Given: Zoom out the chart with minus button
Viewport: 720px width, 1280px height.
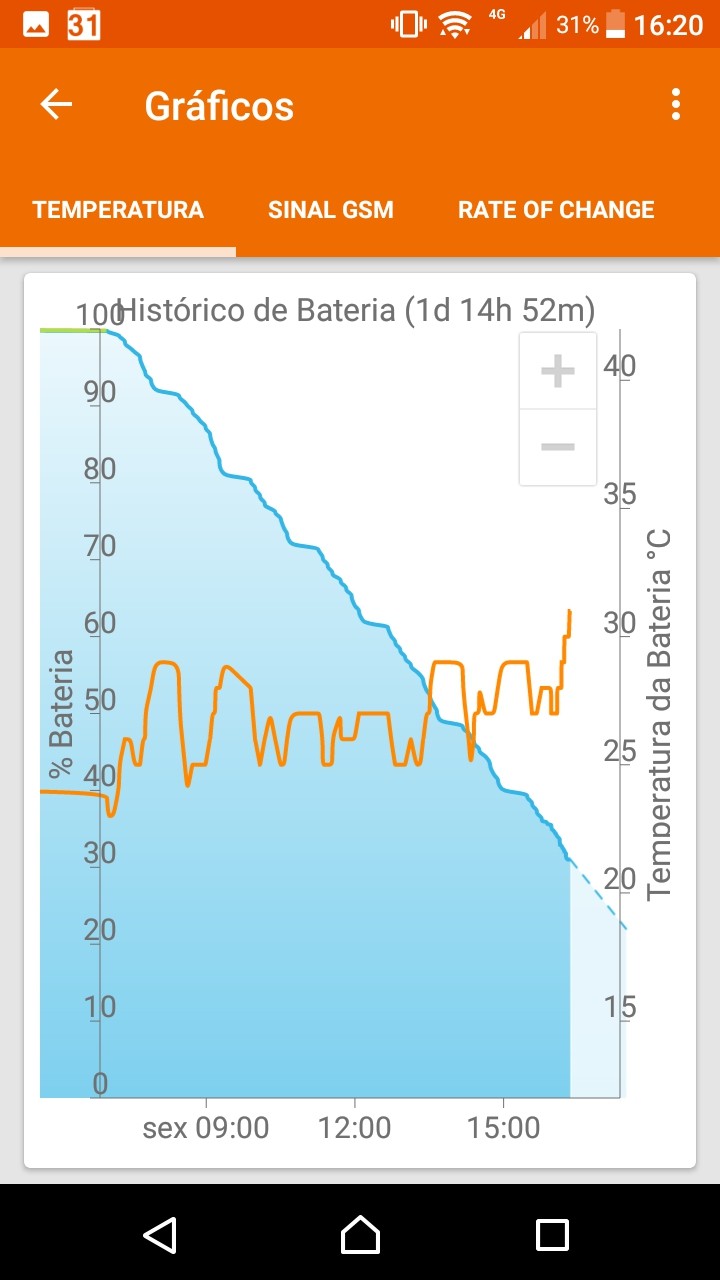Looking at the screenshot, I should coord(558,447).
